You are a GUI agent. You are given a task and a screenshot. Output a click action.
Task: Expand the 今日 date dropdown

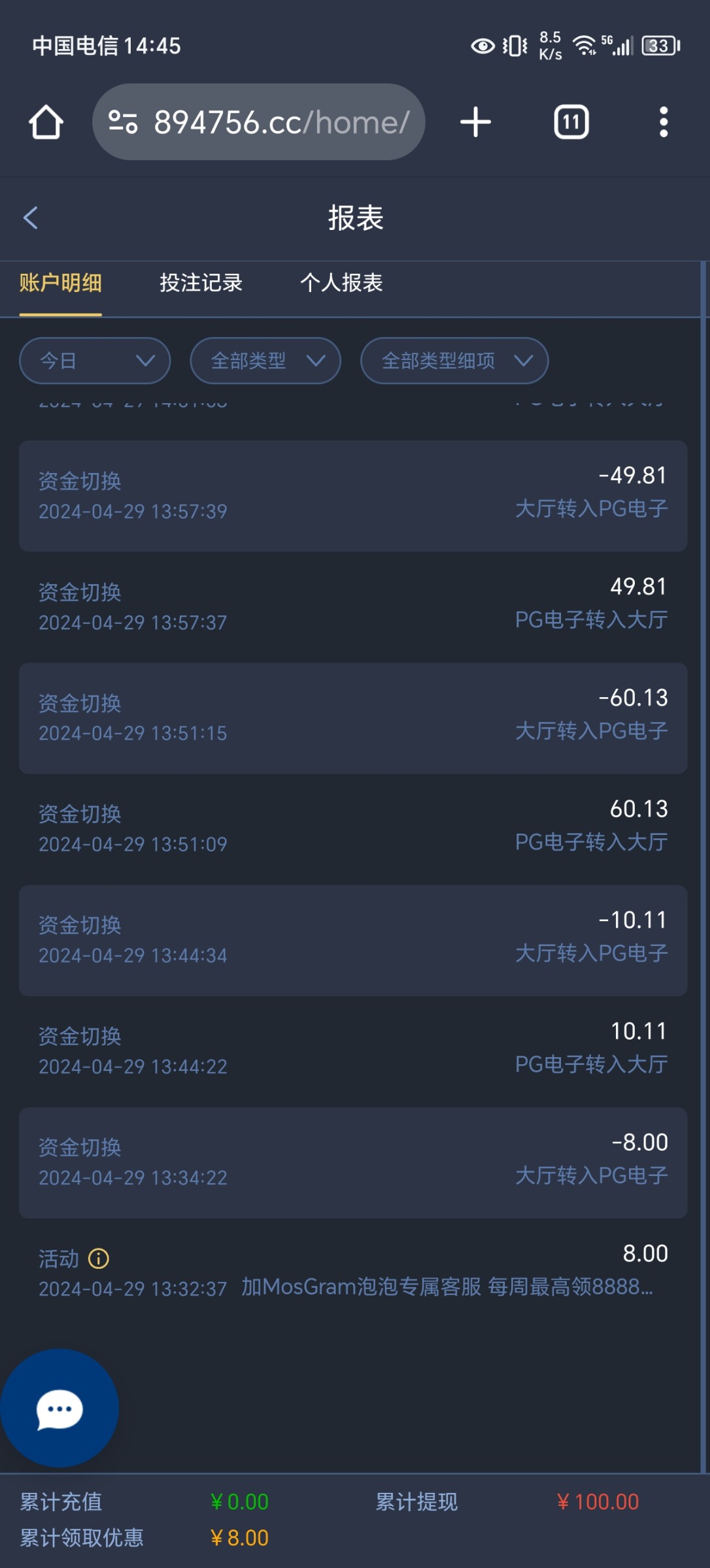coord(95,361)
